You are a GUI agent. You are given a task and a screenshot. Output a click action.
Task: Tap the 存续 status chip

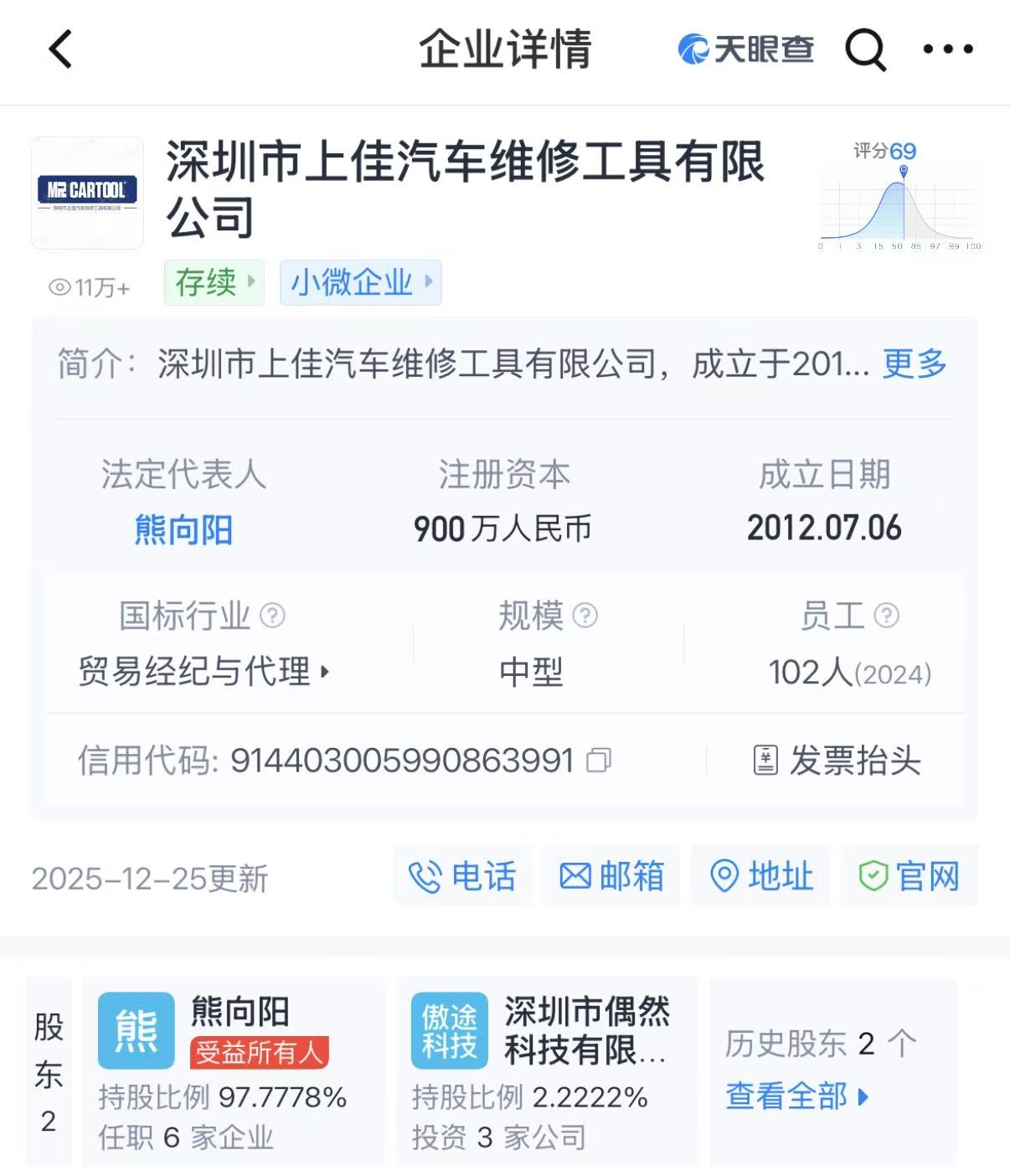pos(214,282)
